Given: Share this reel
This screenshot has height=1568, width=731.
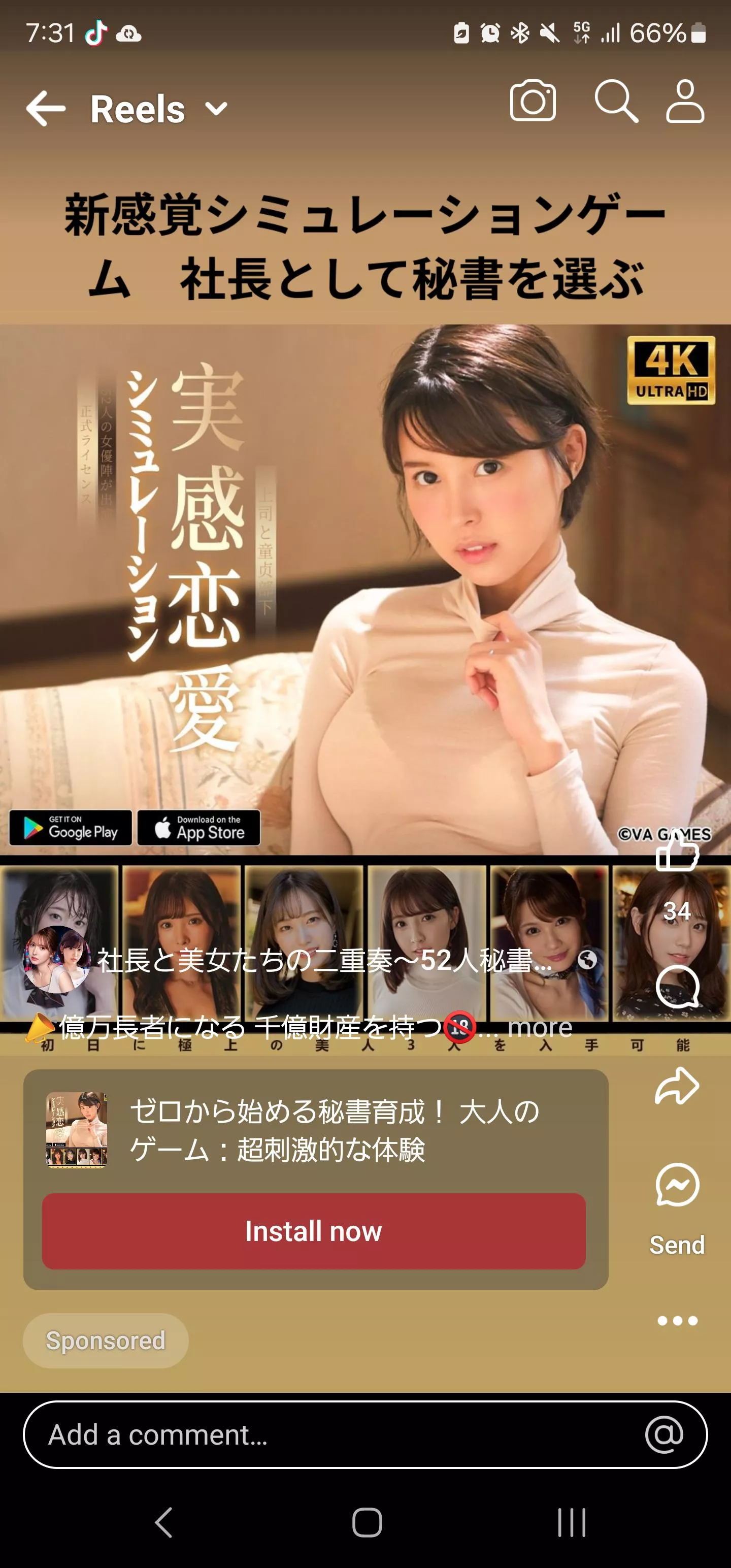Looking at the screenshot, I should pyautogui.click(x=677, y=1087).
